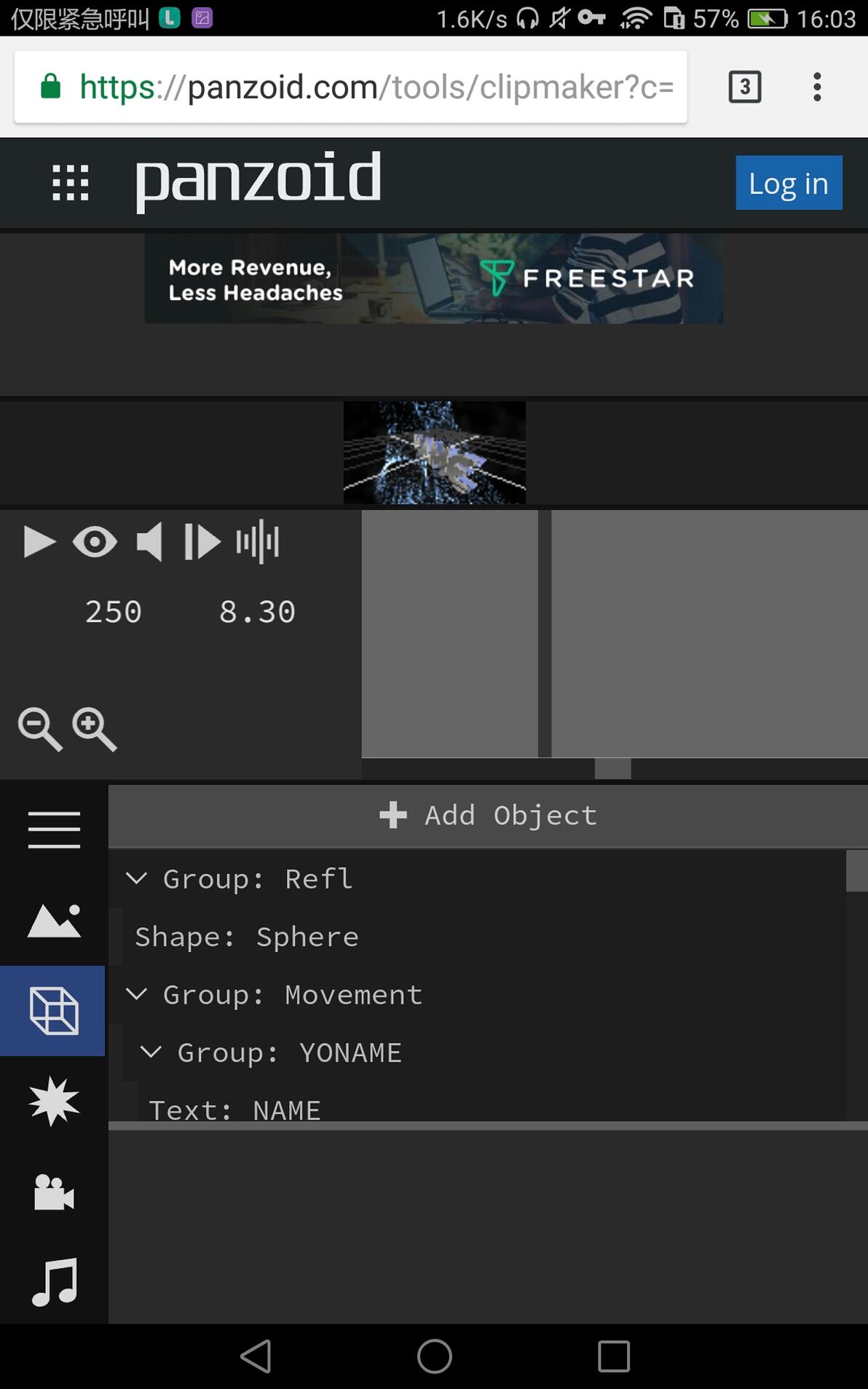Toggle the preview eye icon

tap(95, 542)
